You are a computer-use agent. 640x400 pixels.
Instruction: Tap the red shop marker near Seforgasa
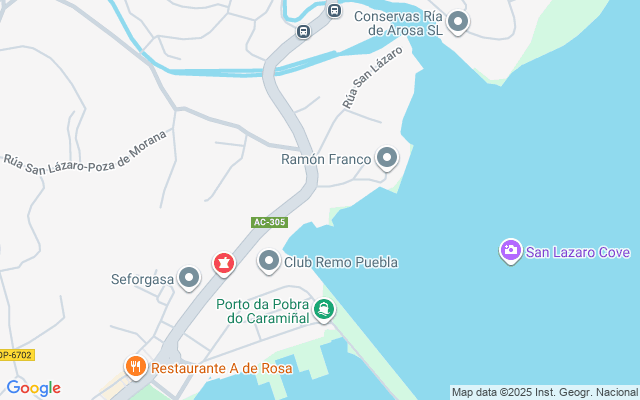(224, 263)
